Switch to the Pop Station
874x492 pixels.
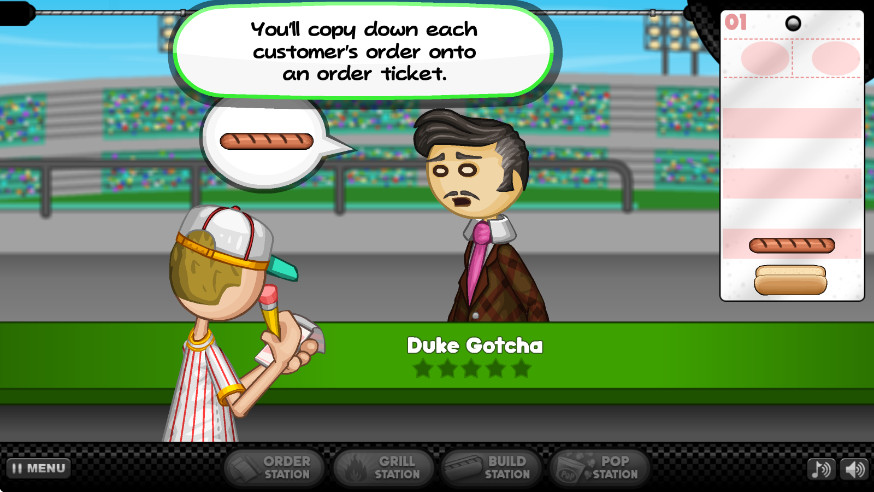click(600, 468)
